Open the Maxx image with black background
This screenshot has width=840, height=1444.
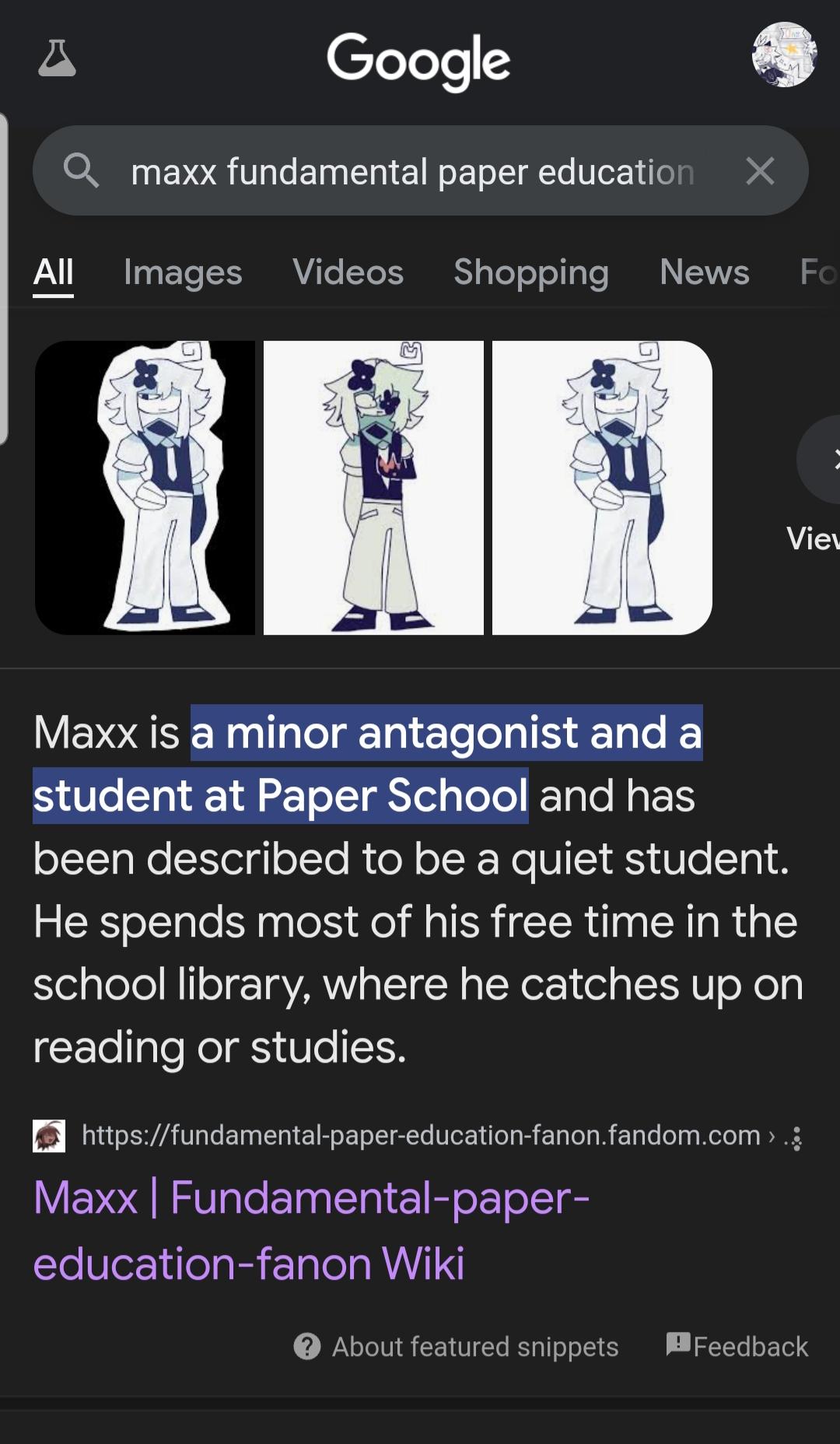[x=145, y=488]
